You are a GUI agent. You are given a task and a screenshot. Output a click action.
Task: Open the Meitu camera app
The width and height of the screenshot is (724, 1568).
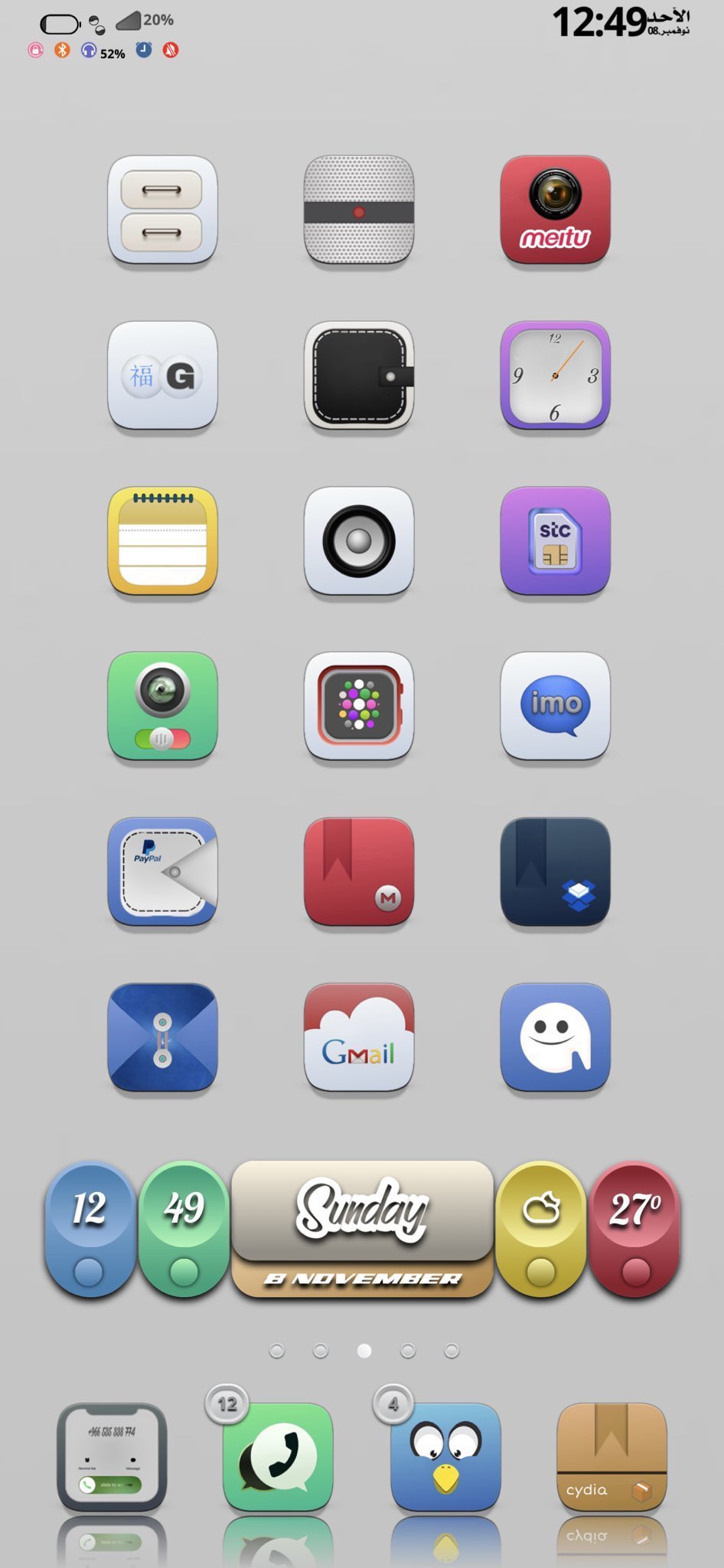555,210
